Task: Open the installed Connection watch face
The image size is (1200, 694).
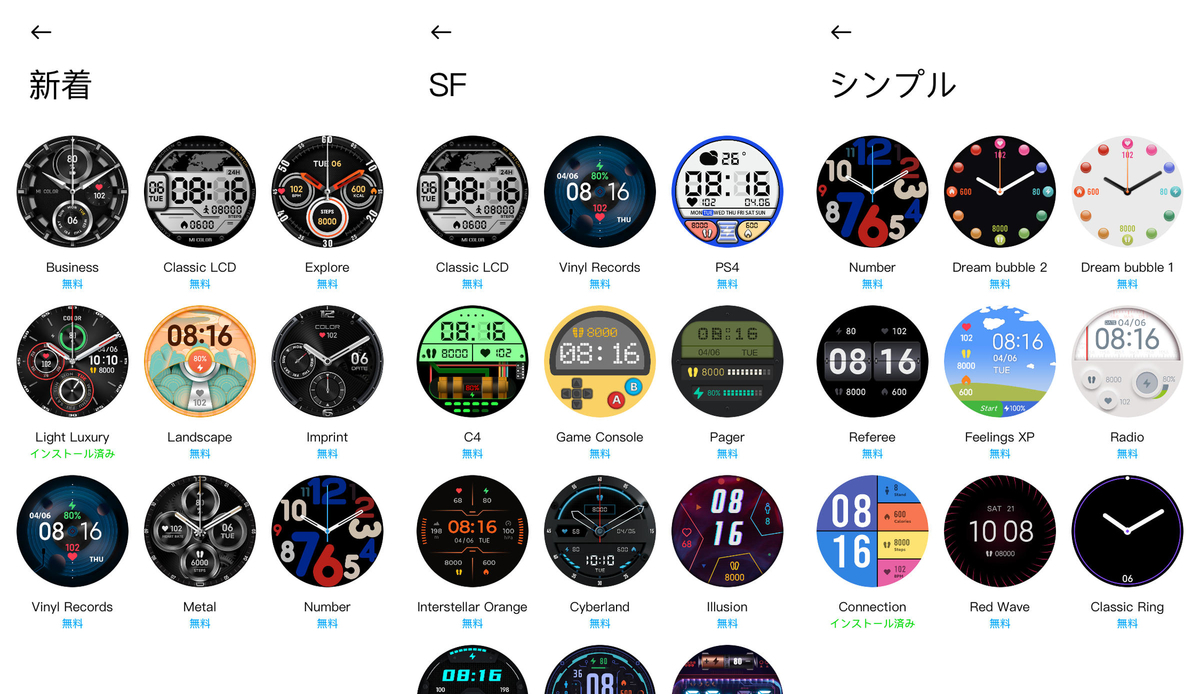Action: pos(872,532)
